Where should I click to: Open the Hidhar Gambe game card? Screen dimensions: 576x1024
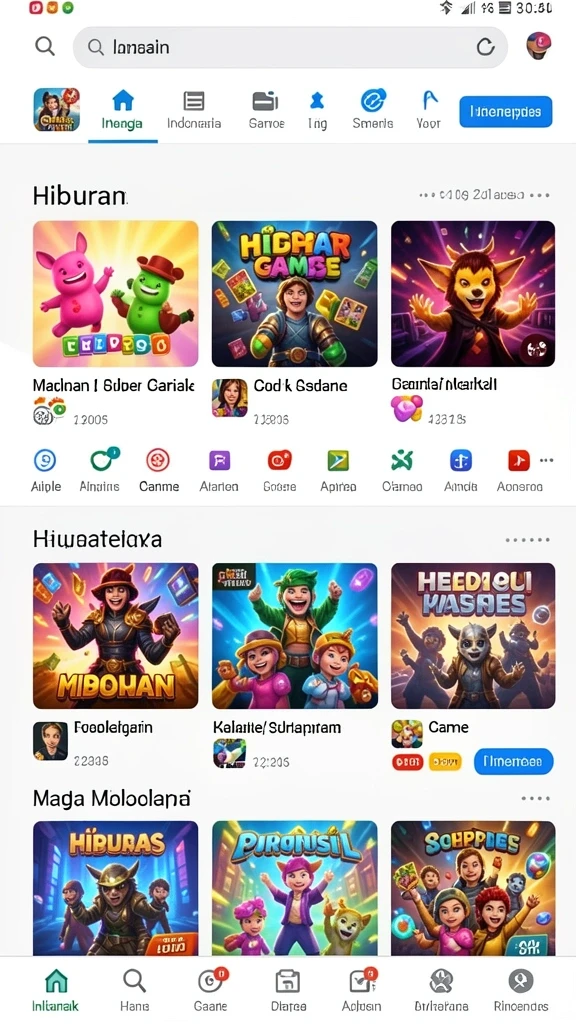[x=295, y=294]
